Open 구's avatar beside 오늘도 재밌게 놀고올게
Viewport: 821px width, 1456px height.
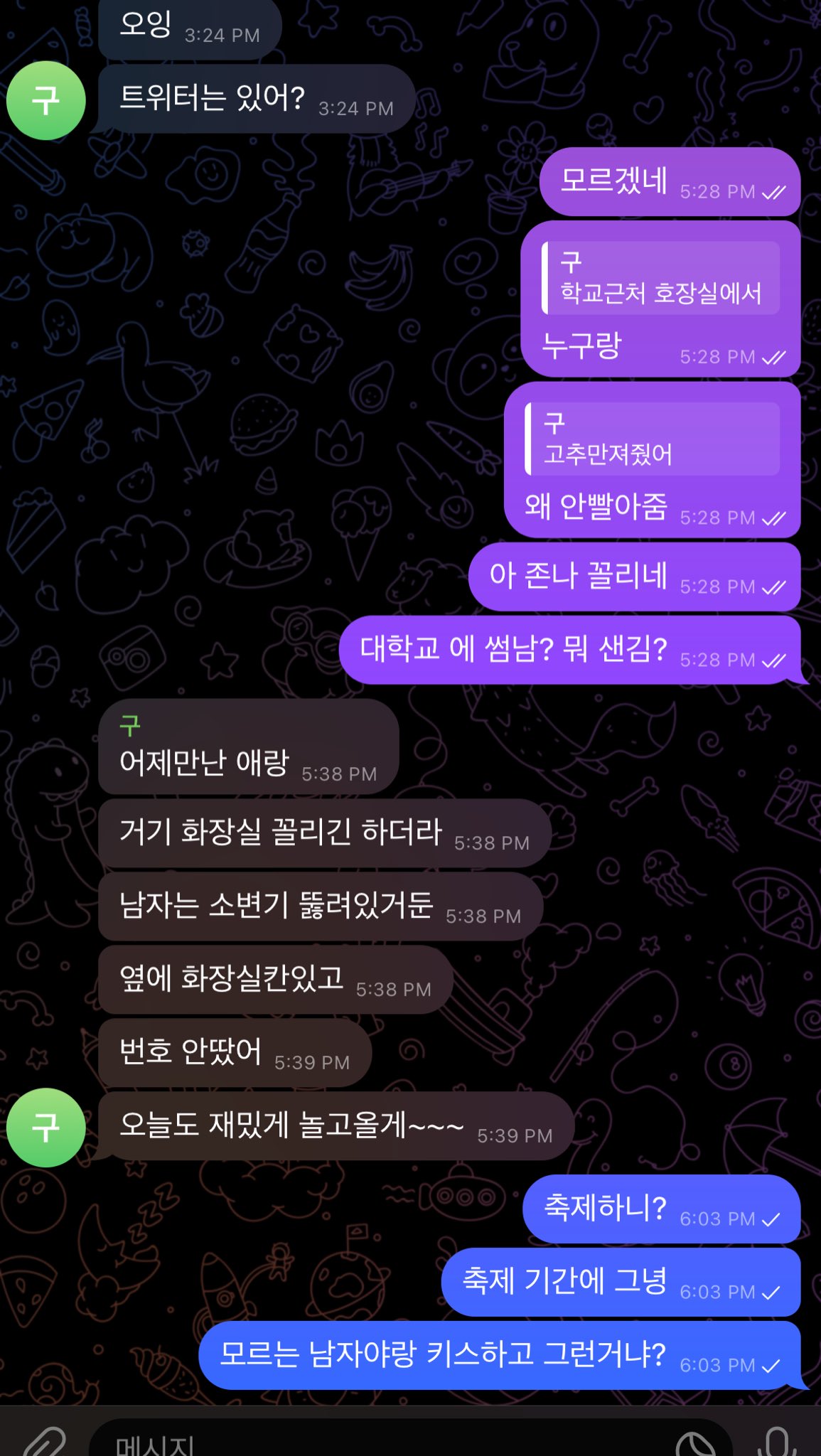click(46, 1127)
